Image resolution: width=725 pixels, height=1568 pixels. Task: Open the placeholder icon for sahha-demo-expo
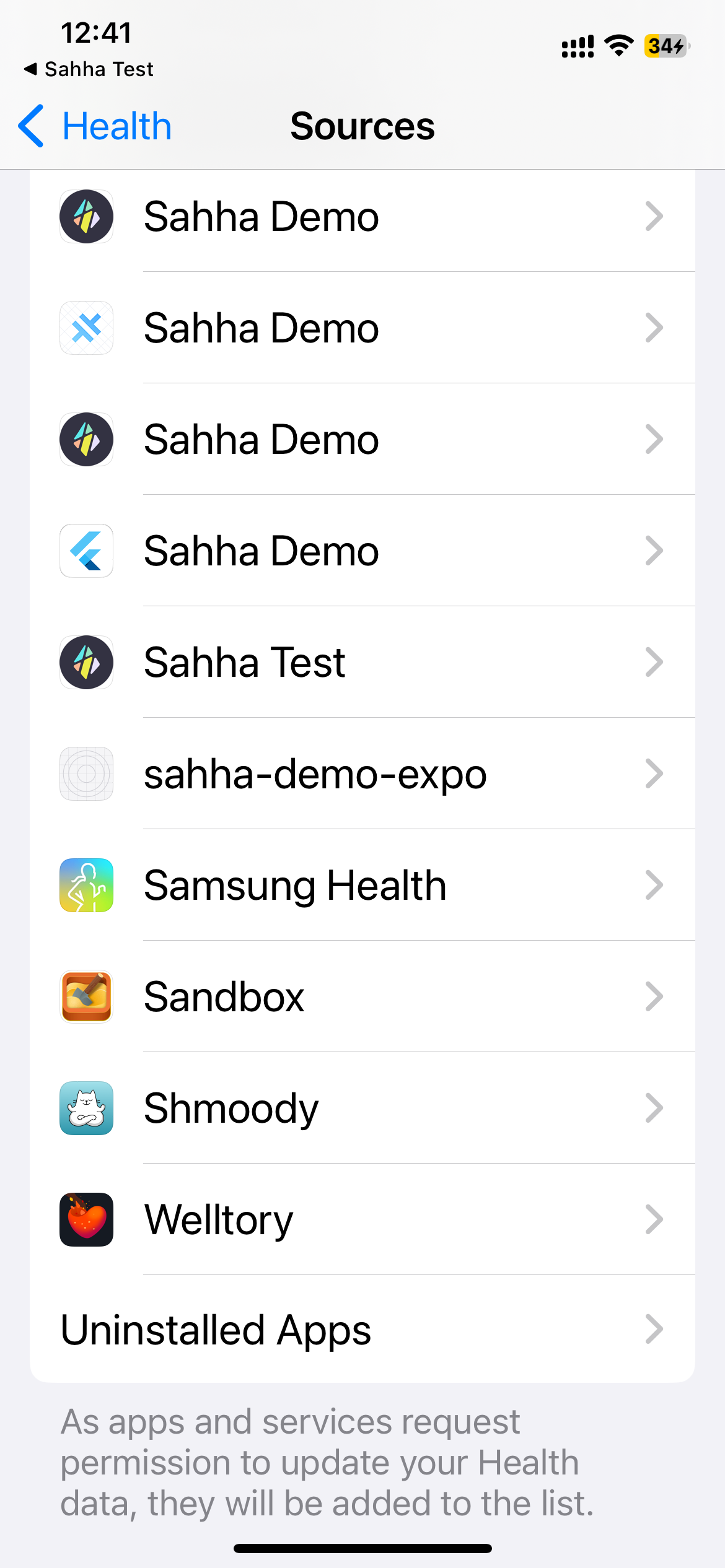click(86, 773)
